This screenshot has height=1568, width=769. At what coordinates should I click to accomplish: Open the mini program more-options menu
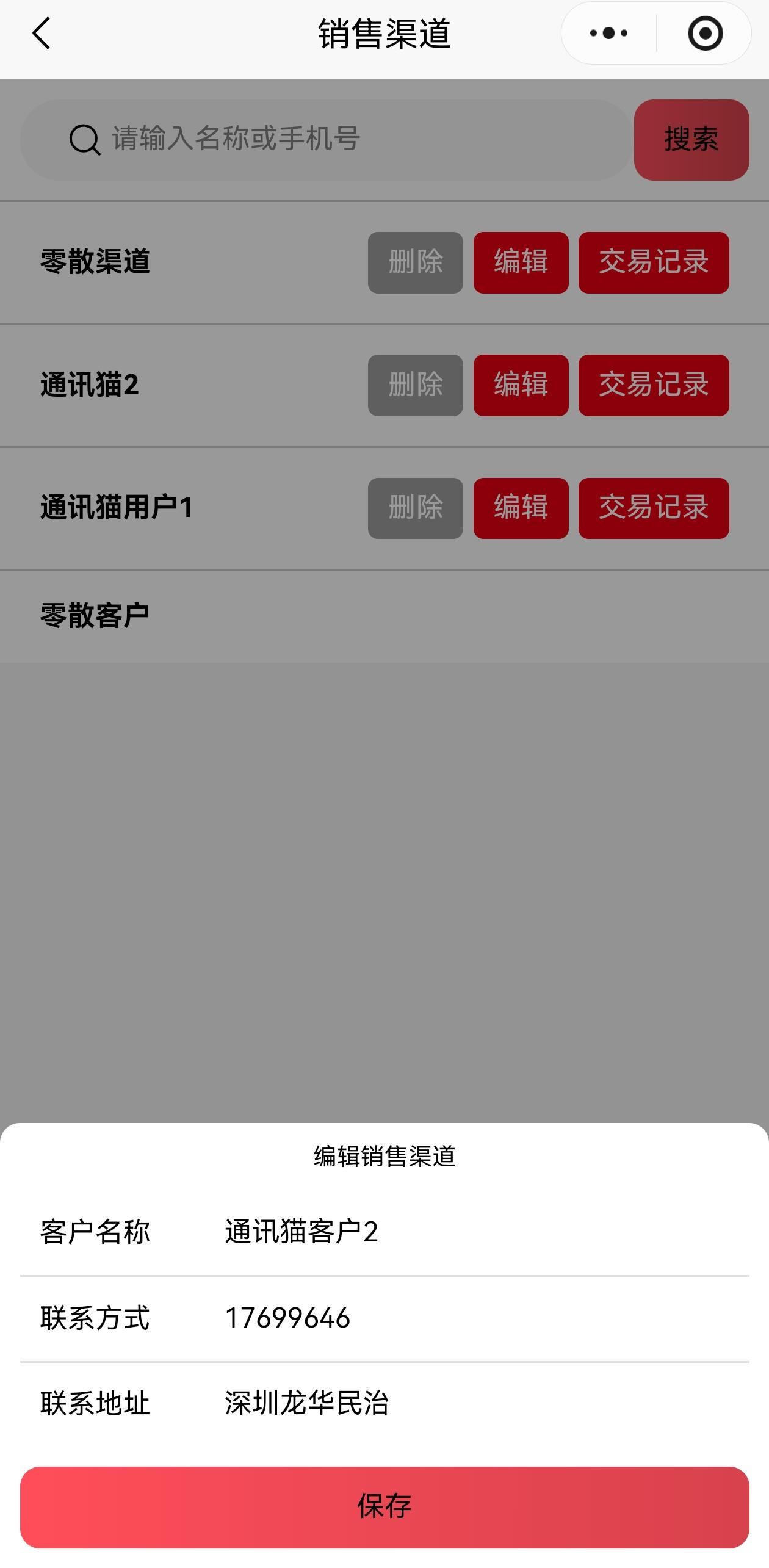point(608,34)
